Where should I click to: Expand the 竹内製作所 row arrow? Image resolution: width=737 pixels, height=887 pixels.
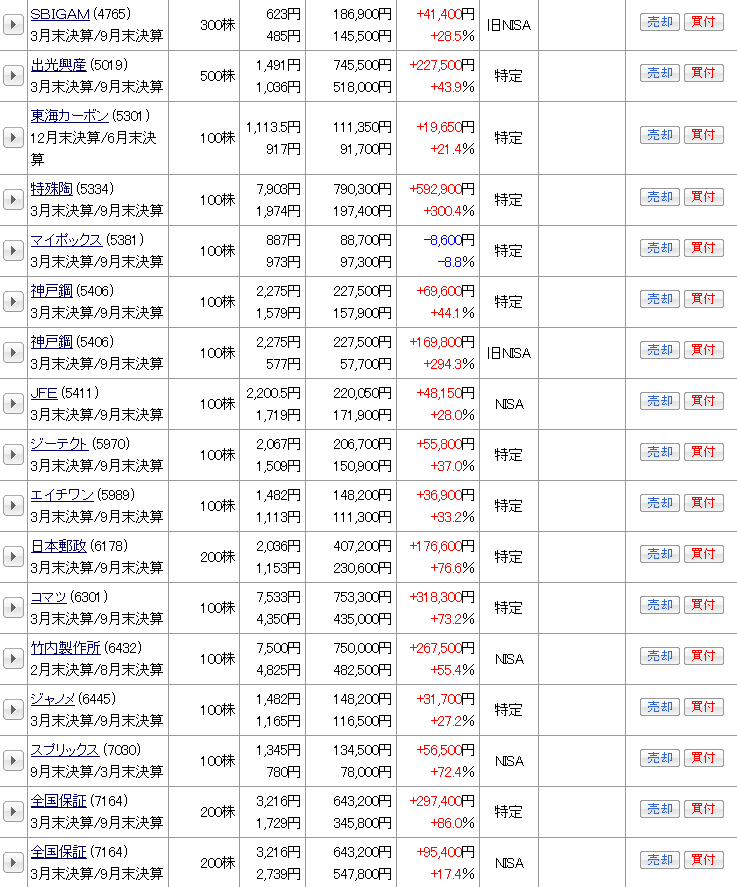[13, 658]
